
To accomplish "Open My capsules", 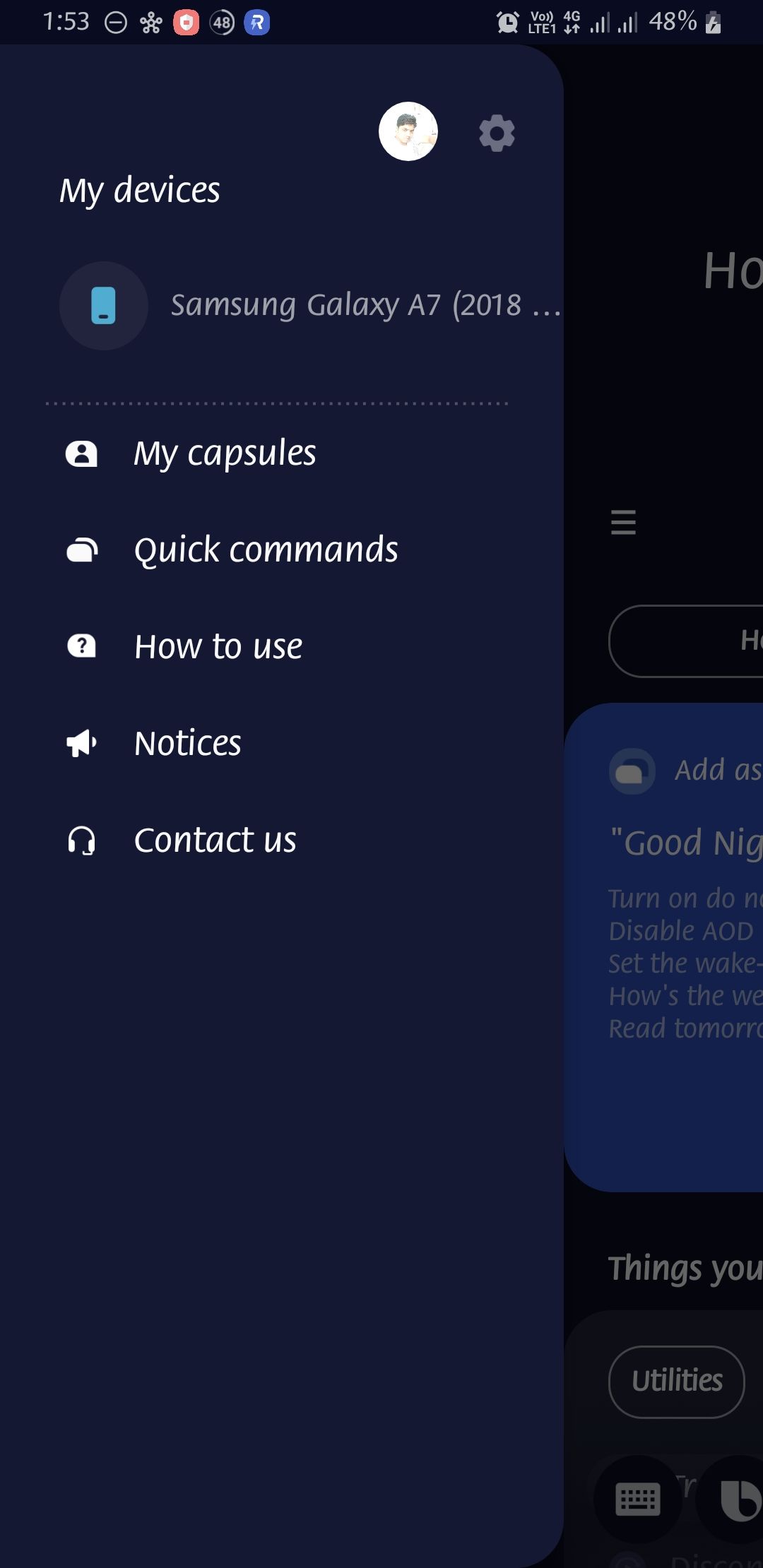I will click(225, 453).
